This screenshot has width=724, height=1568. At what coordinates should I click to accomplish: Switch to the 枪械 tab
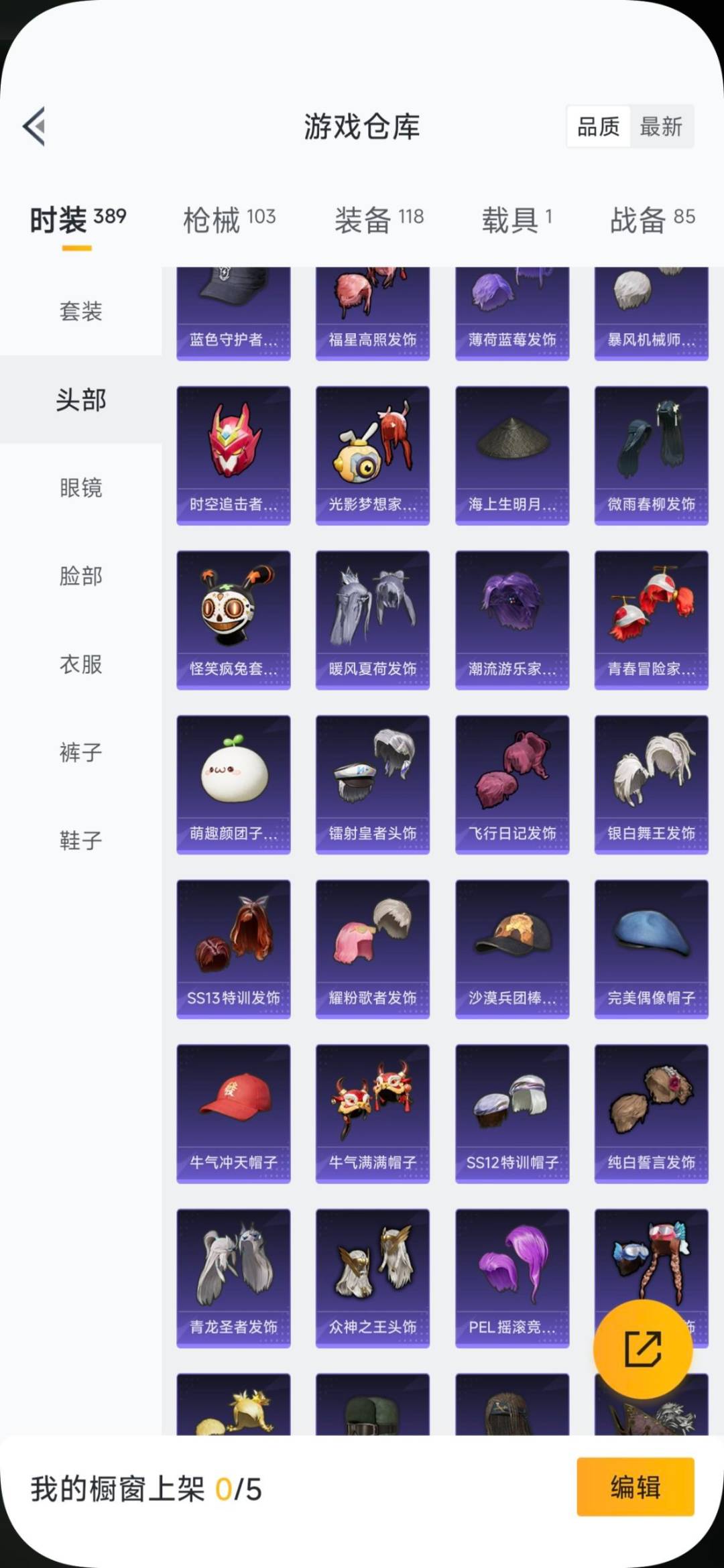tap(229, 219)
